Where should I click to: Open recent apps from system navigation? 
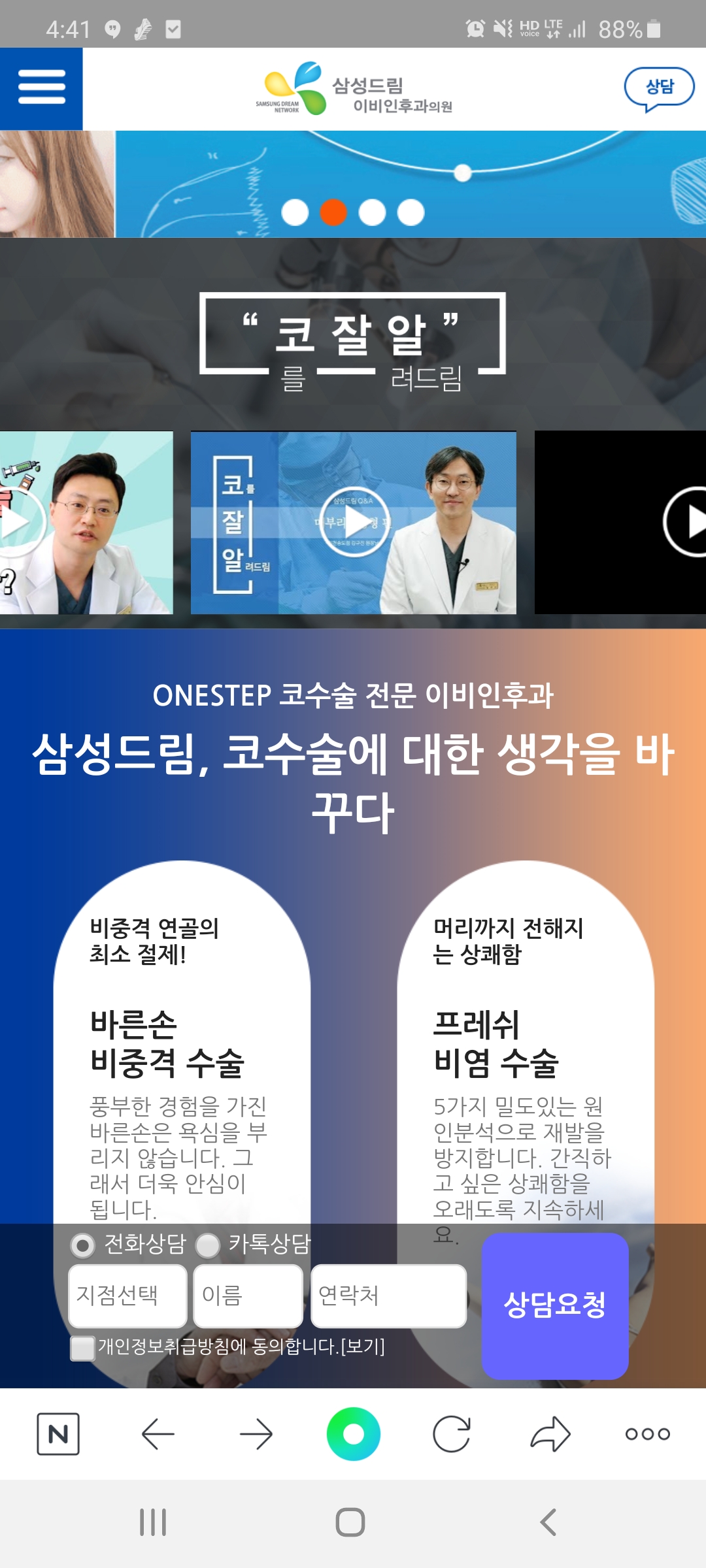pyautogui.click(x=153, y=1522)
